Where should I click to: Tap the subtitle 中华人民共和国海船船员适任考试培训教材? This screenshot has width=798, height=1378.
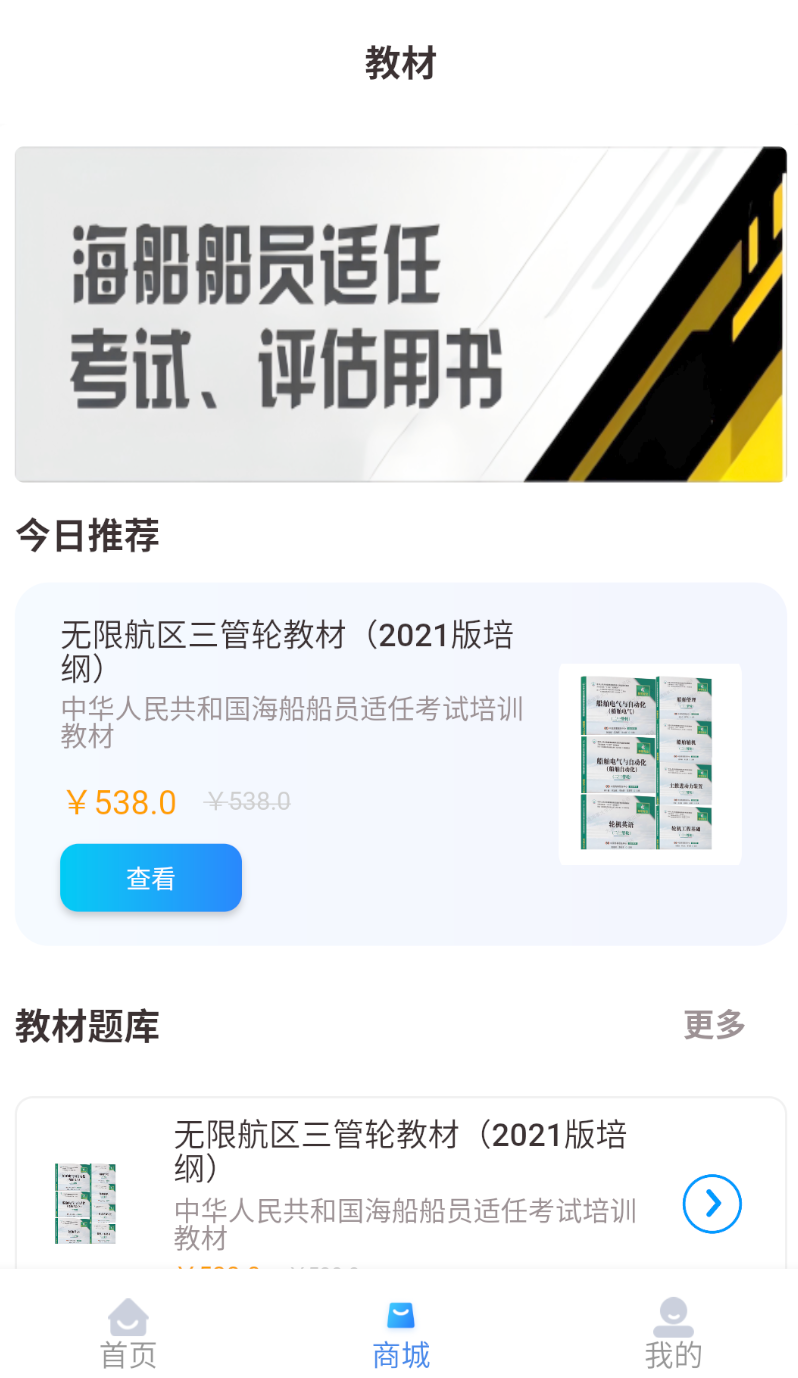(291, 721)
